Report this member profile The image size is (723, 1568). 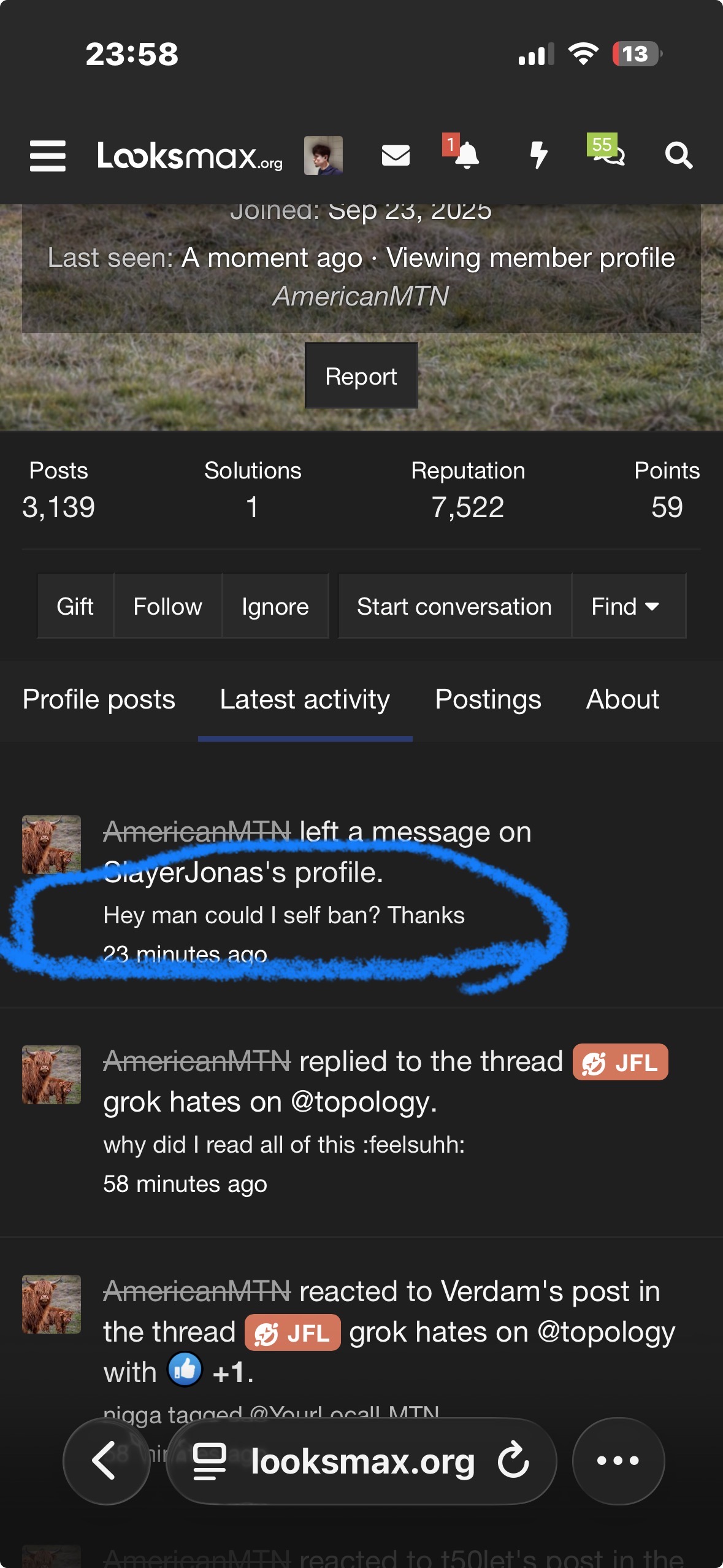point(361,376)
